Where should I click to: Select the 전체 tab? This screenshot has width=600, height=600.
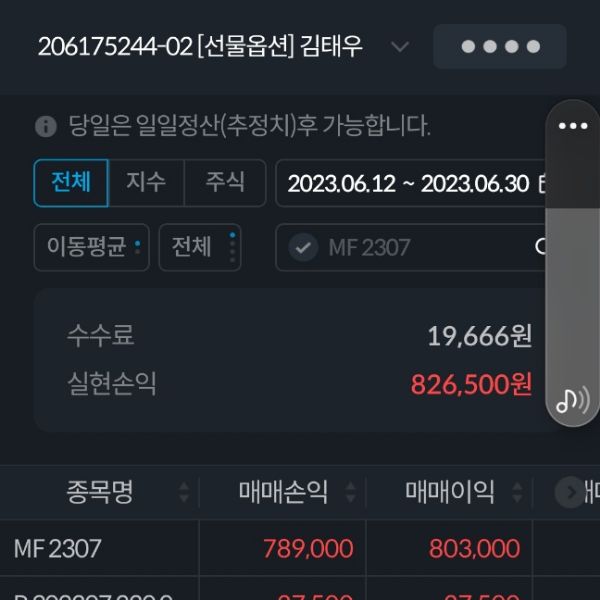[x=71, y=183]
